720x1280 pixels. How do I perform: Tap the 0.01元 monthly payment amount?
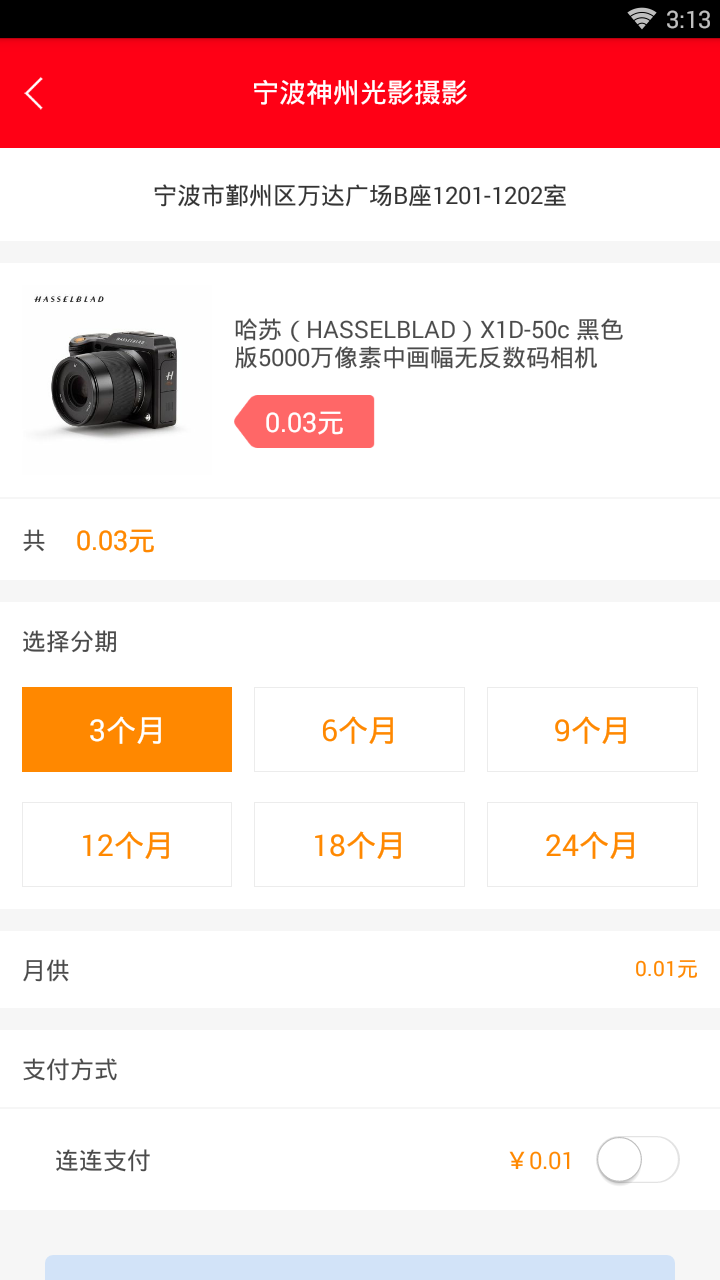click(x=664, y=970)
